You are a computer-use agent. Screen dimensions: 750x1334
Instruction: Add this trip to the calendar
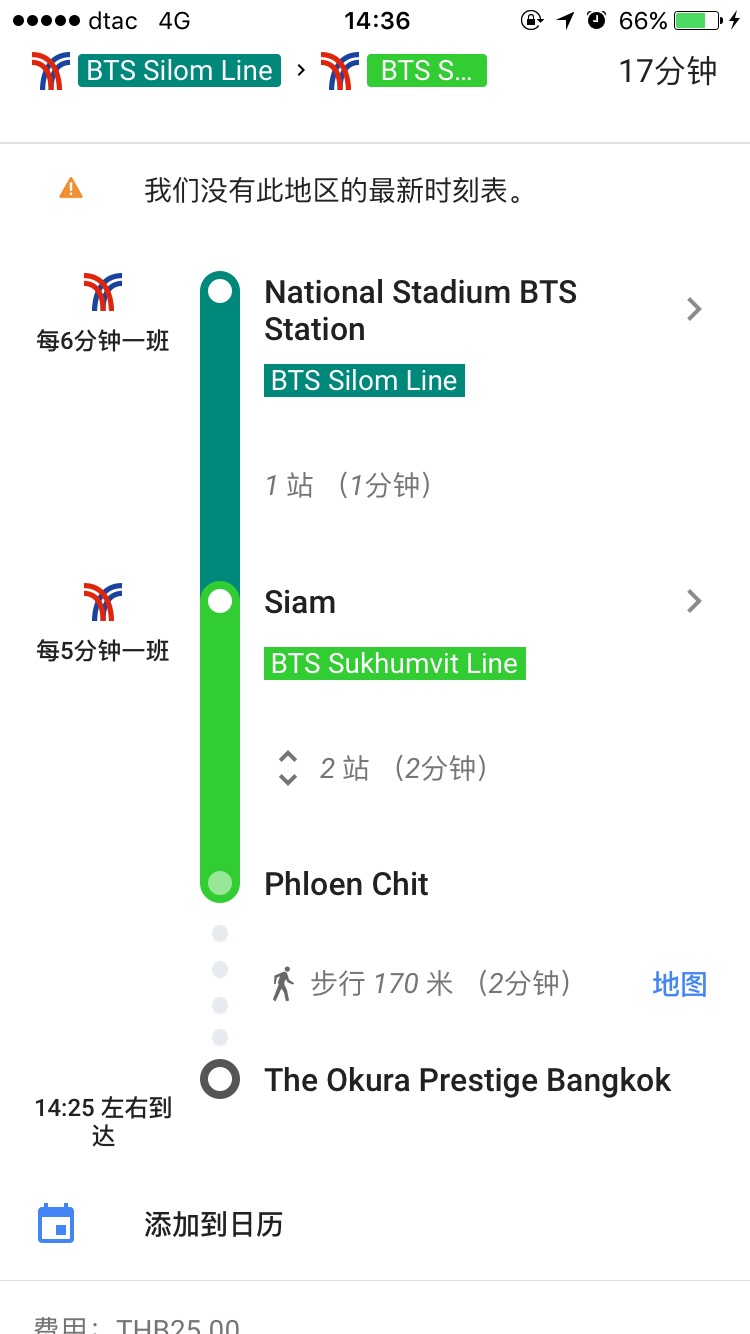point(212,1224)
